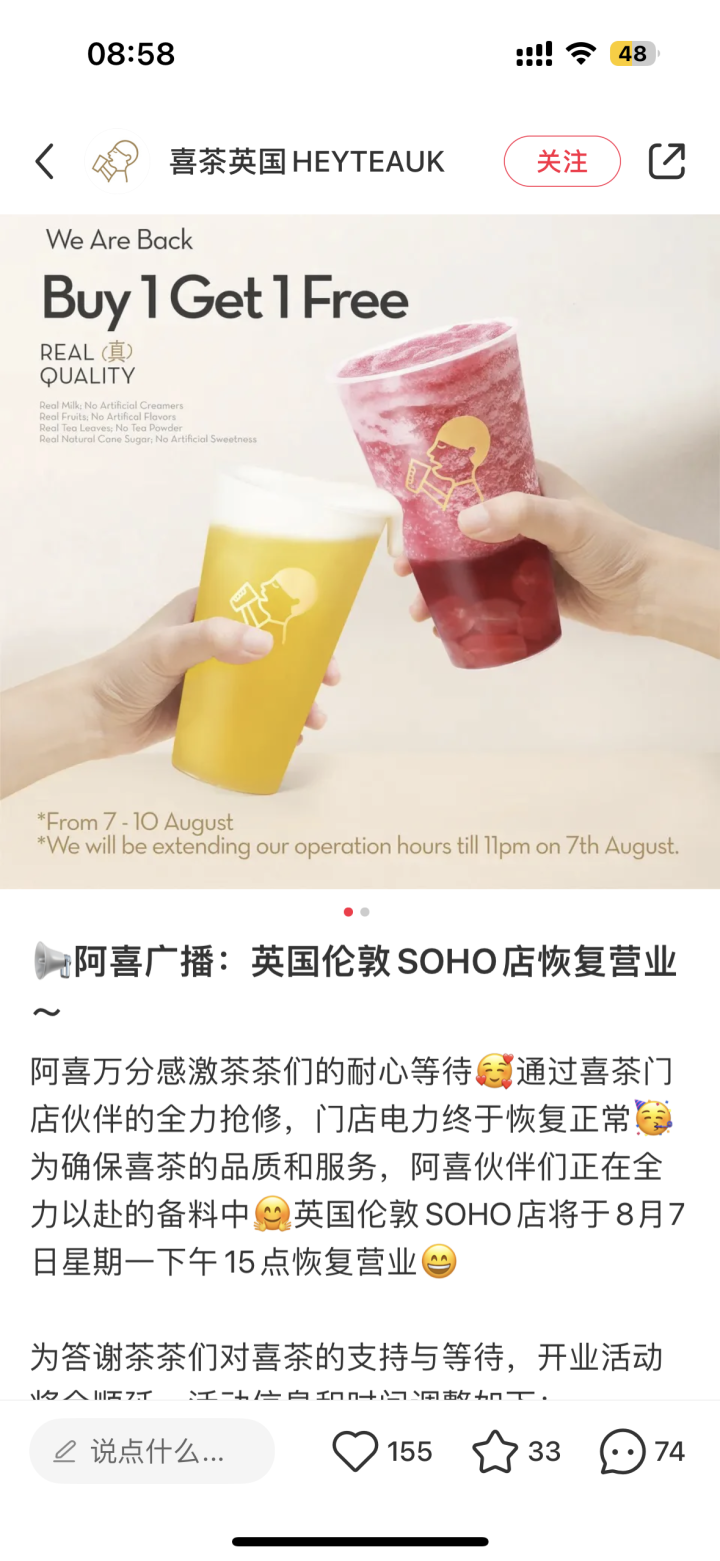Open the HEYTEAUK profile avatar

115,161
